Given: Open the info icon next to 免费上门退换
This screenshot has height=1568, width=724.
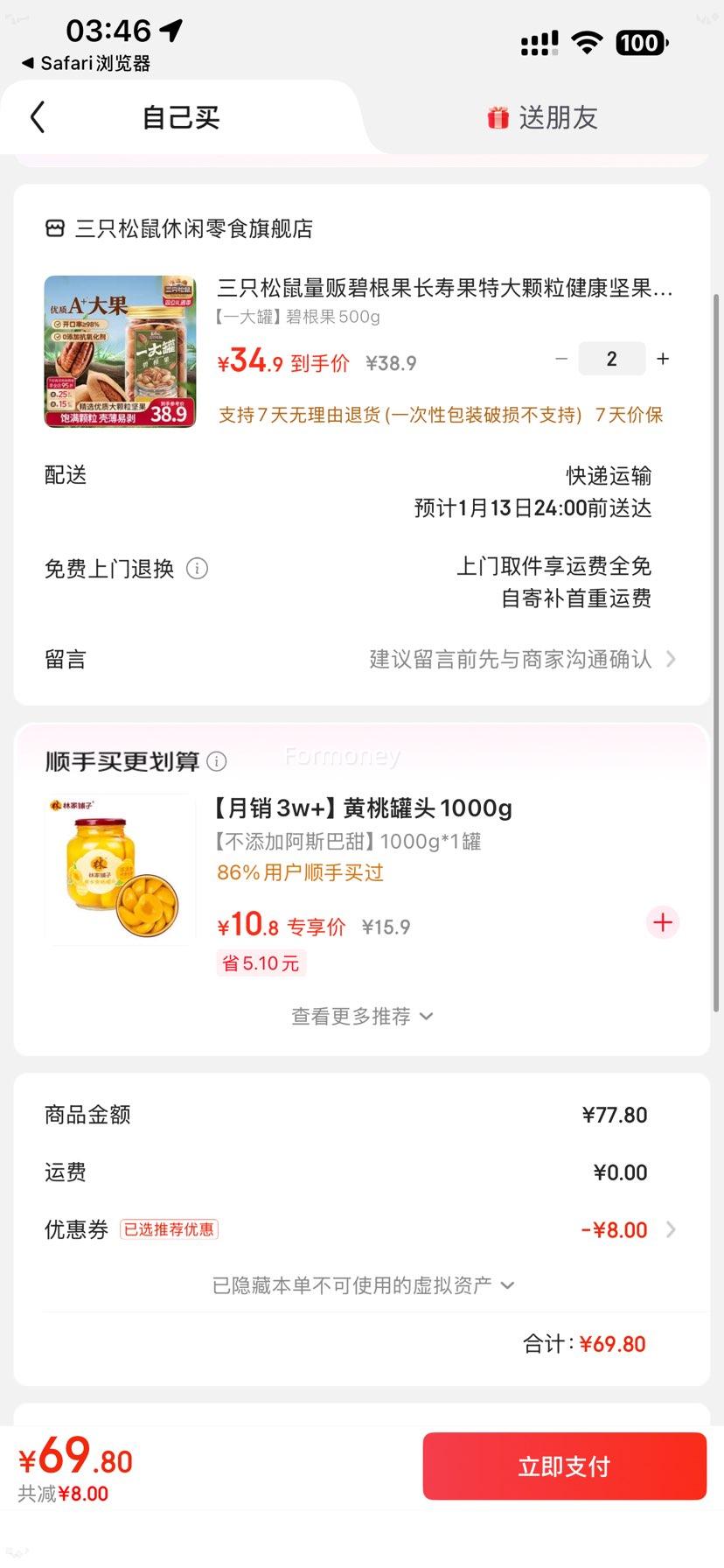Looking at the screenshot, I should pos(198,569).
